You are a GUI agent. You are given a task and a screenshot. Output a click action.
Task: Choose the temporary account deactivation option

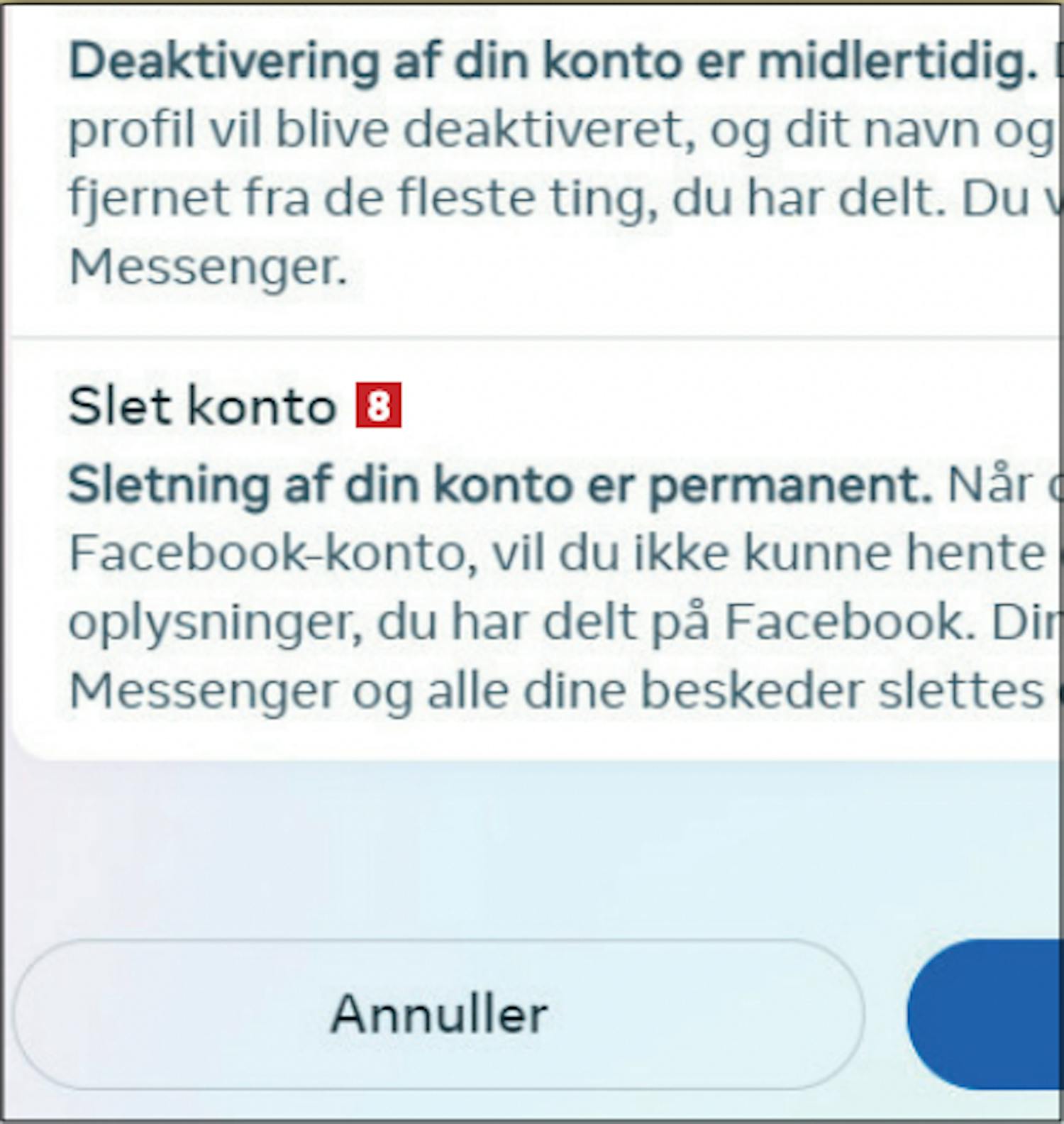[553, 163]
